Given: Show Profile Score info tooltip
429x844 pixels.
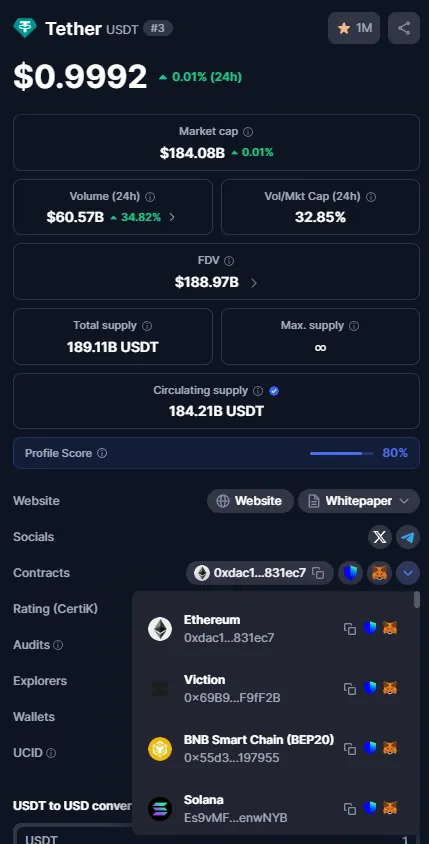Looking at the screenshot, I should click(x=102, y=453).
